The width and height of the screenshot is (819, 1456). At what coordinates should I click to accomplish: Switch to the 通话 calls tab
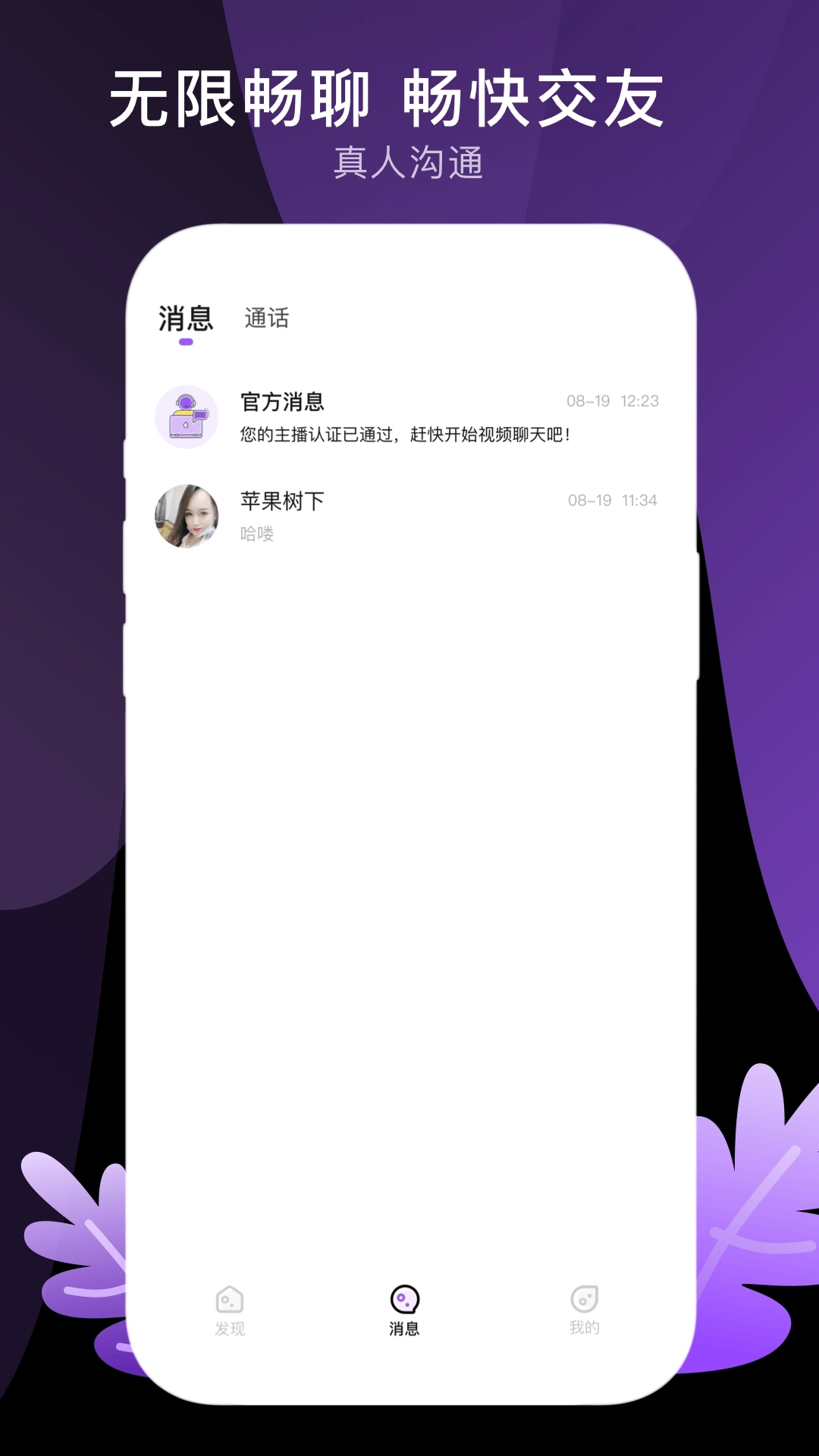(x=267, y=318)
